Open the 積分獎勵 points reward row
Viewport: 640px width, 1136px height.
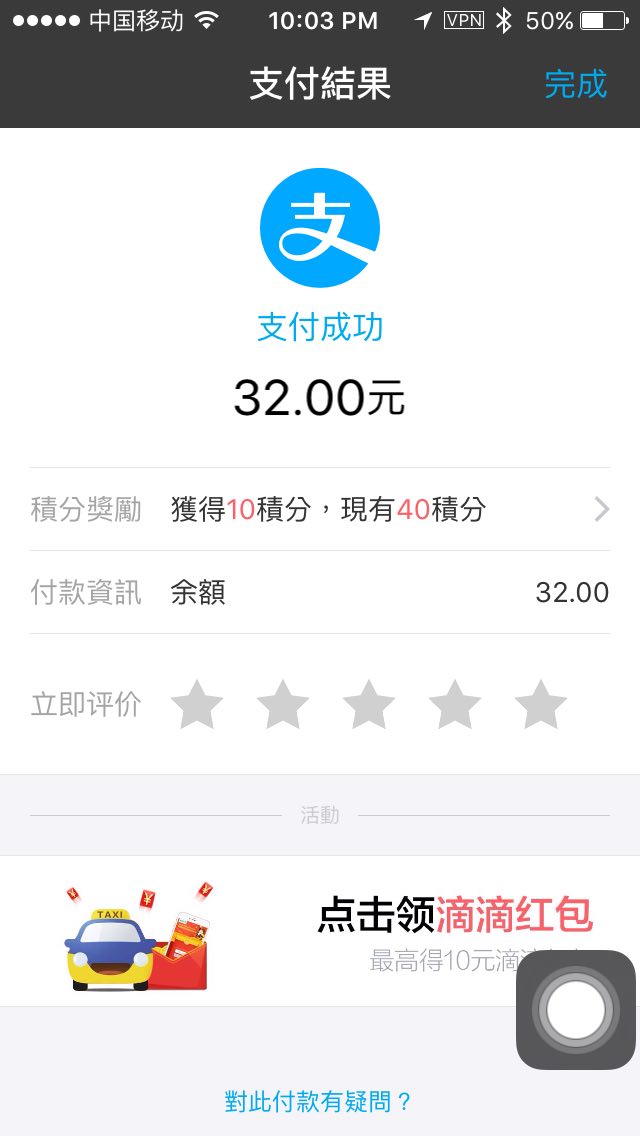pyautogui.click(x=320, y=509)
